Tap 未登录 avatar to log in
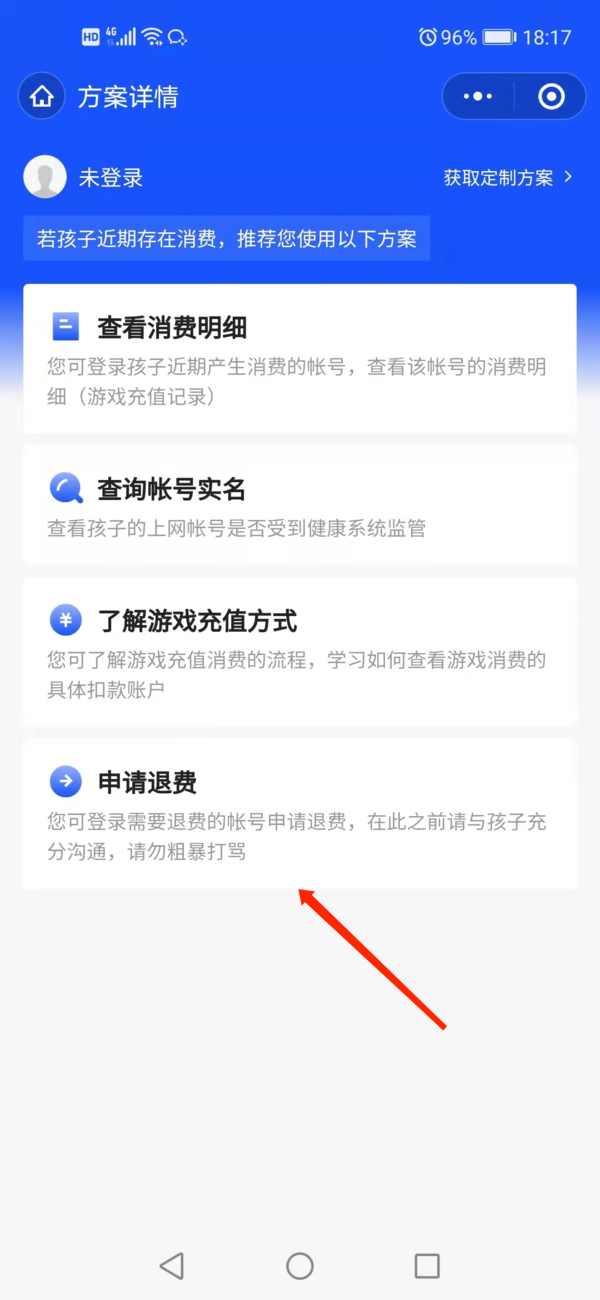The height and width of the screenshot is (1300, 600). point(45,178)
